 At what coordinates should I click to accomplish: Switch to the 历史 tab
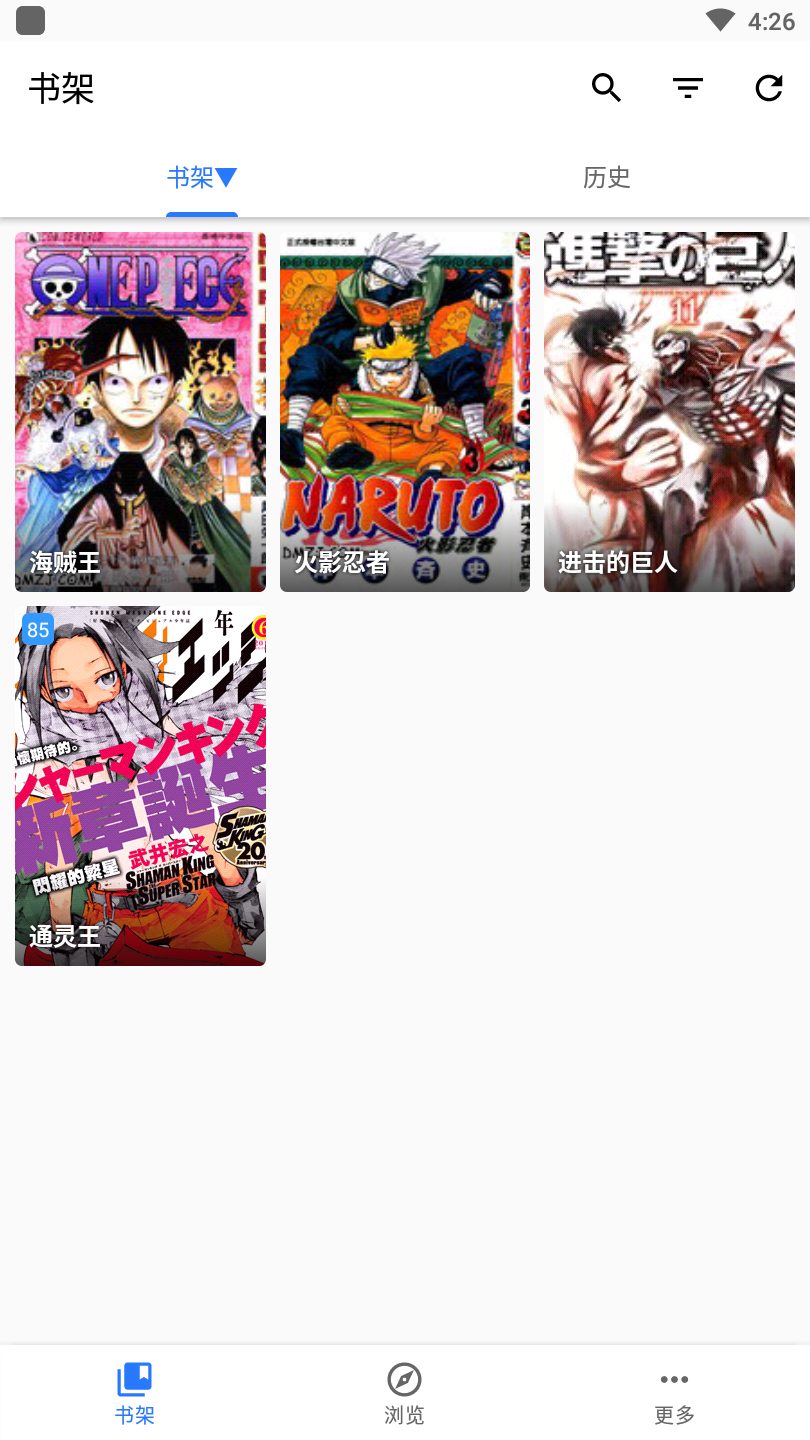(607, 178)
